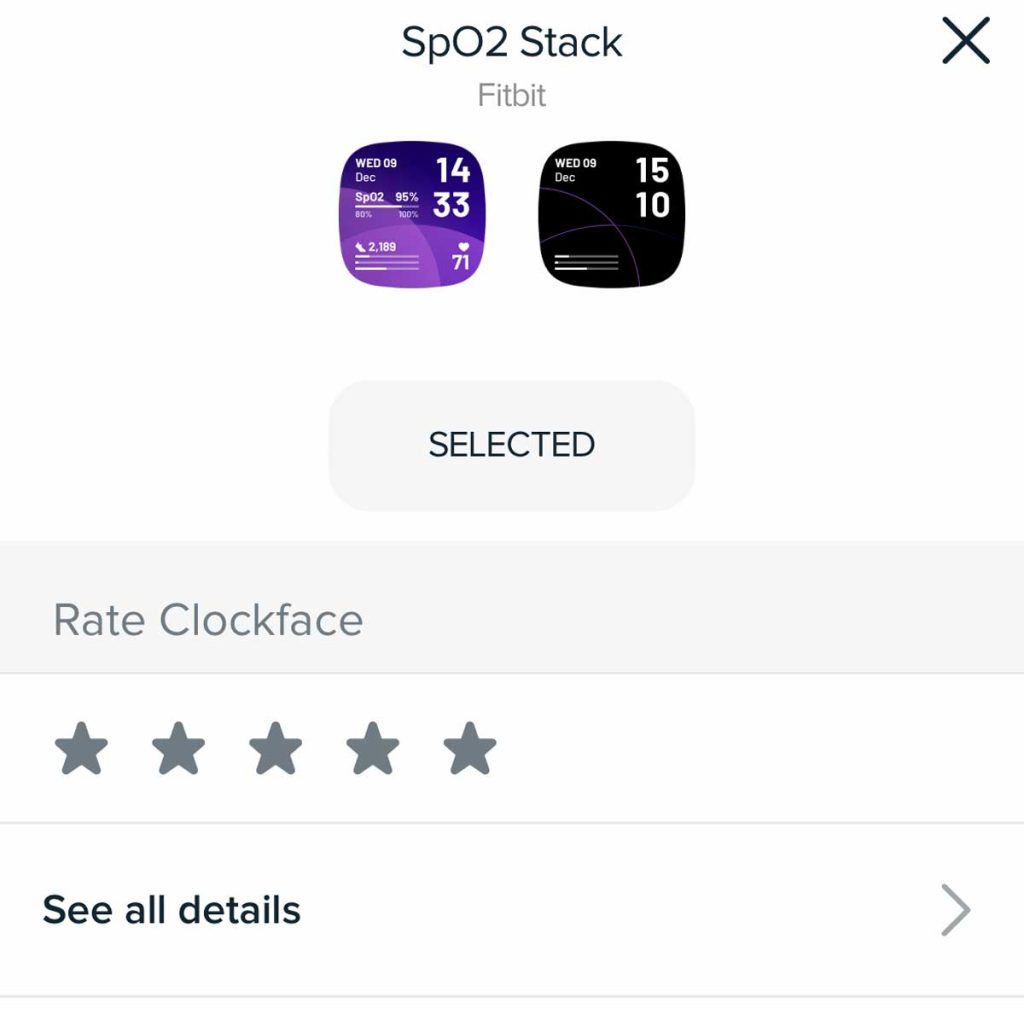Screen dimensions: 1024x1009
Task: Tap the SELECTED button
Action: pyautogui.click(x=511, y=445)
